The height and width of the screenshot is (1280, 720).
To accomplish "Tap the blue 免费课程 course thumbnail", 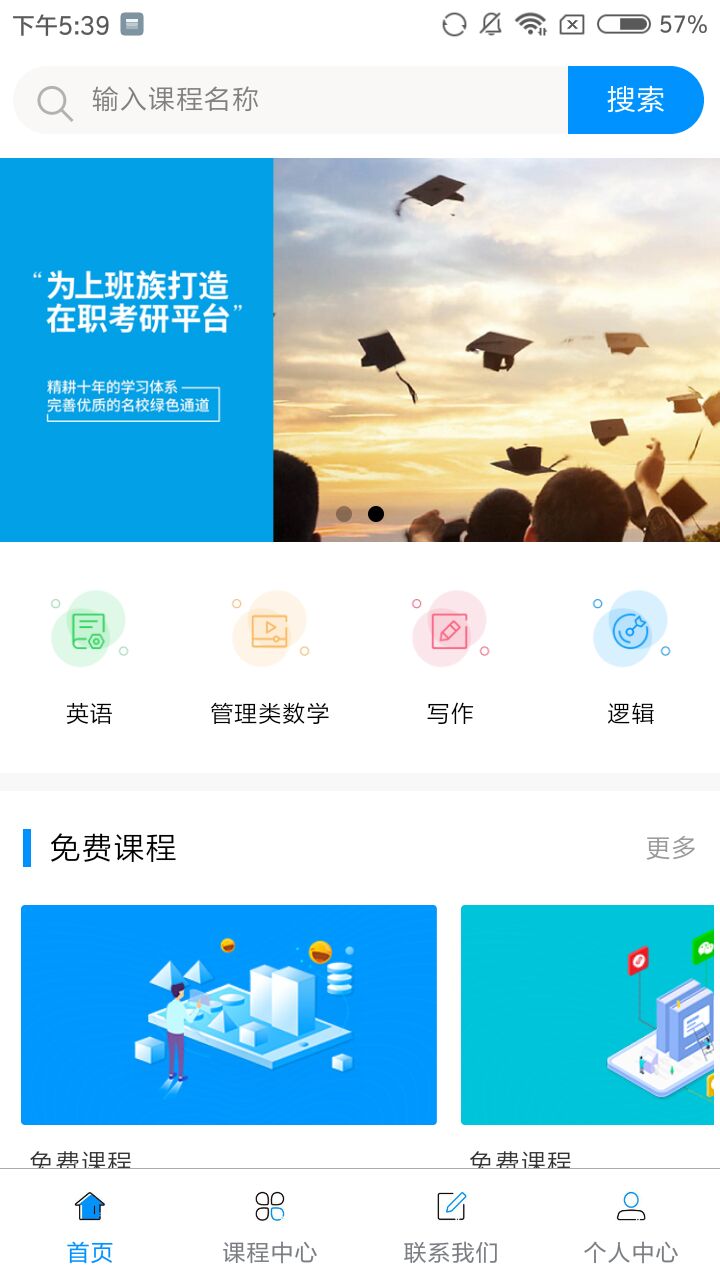I will tap(228, 1015).
